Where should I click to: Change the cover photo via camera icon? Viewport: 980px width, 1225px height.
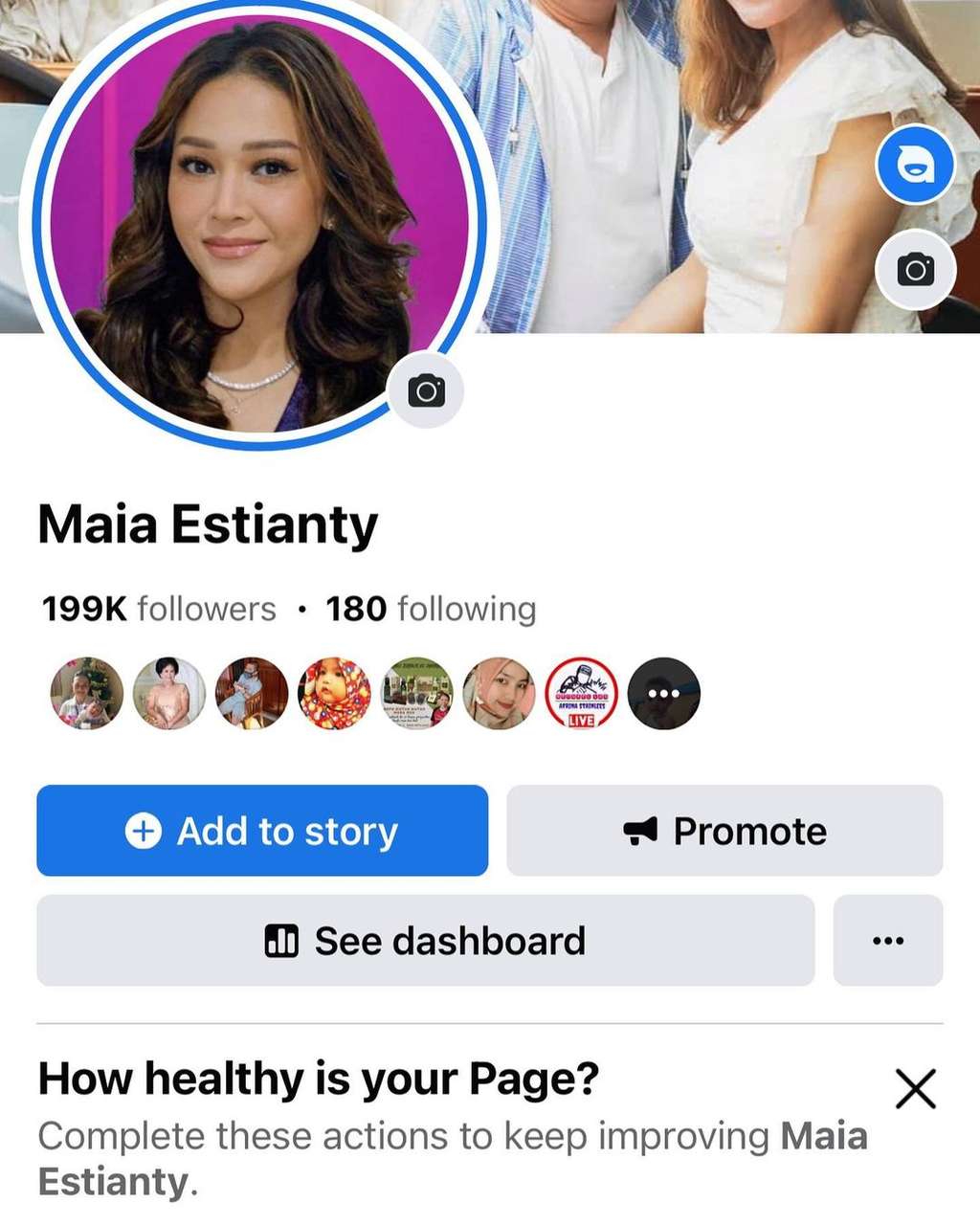tap(916, 270)
